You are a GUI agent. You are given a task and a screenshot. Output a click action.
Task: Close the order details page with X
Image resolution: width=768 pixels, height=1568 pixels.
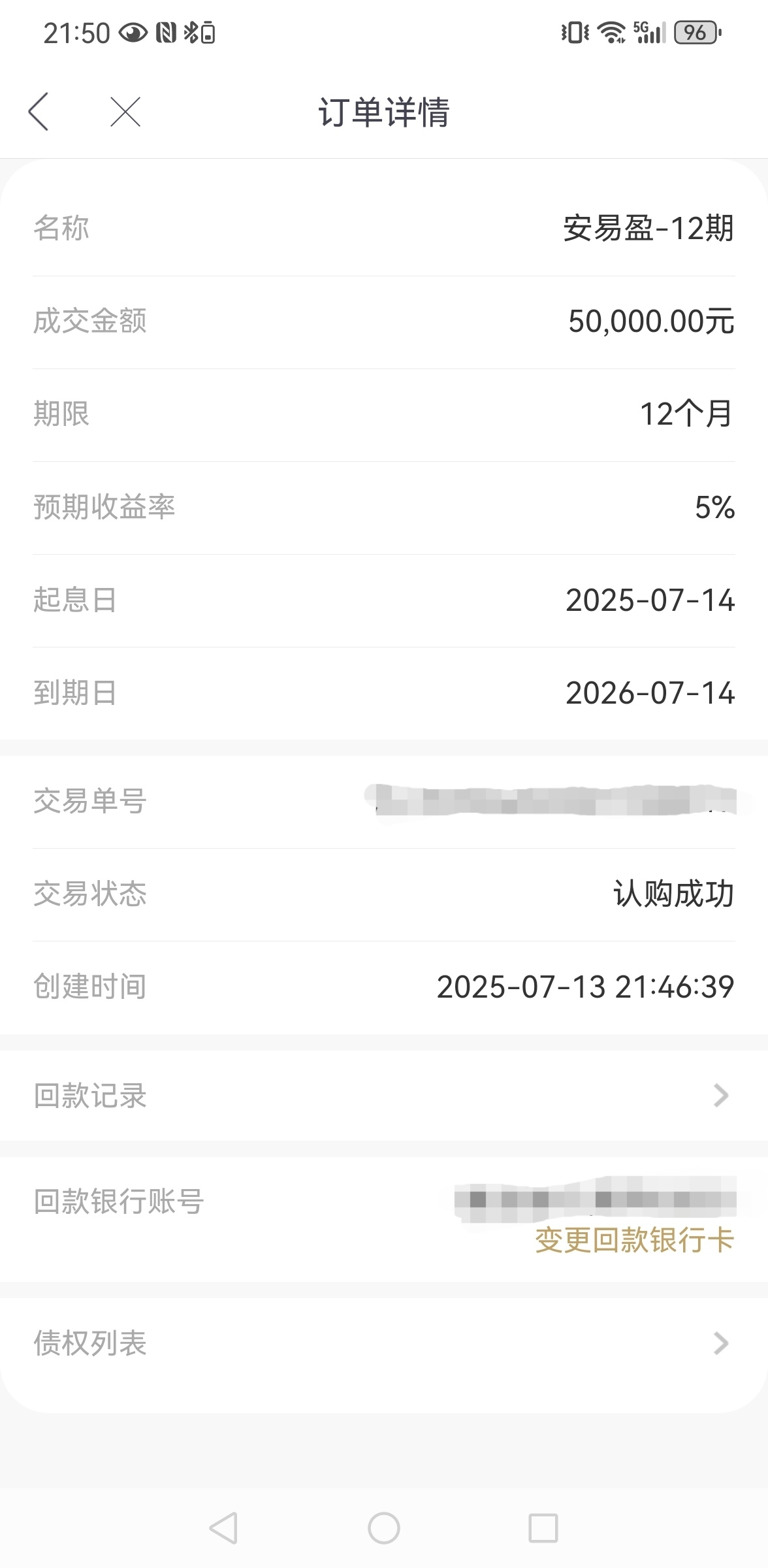[x=125, y=112]
